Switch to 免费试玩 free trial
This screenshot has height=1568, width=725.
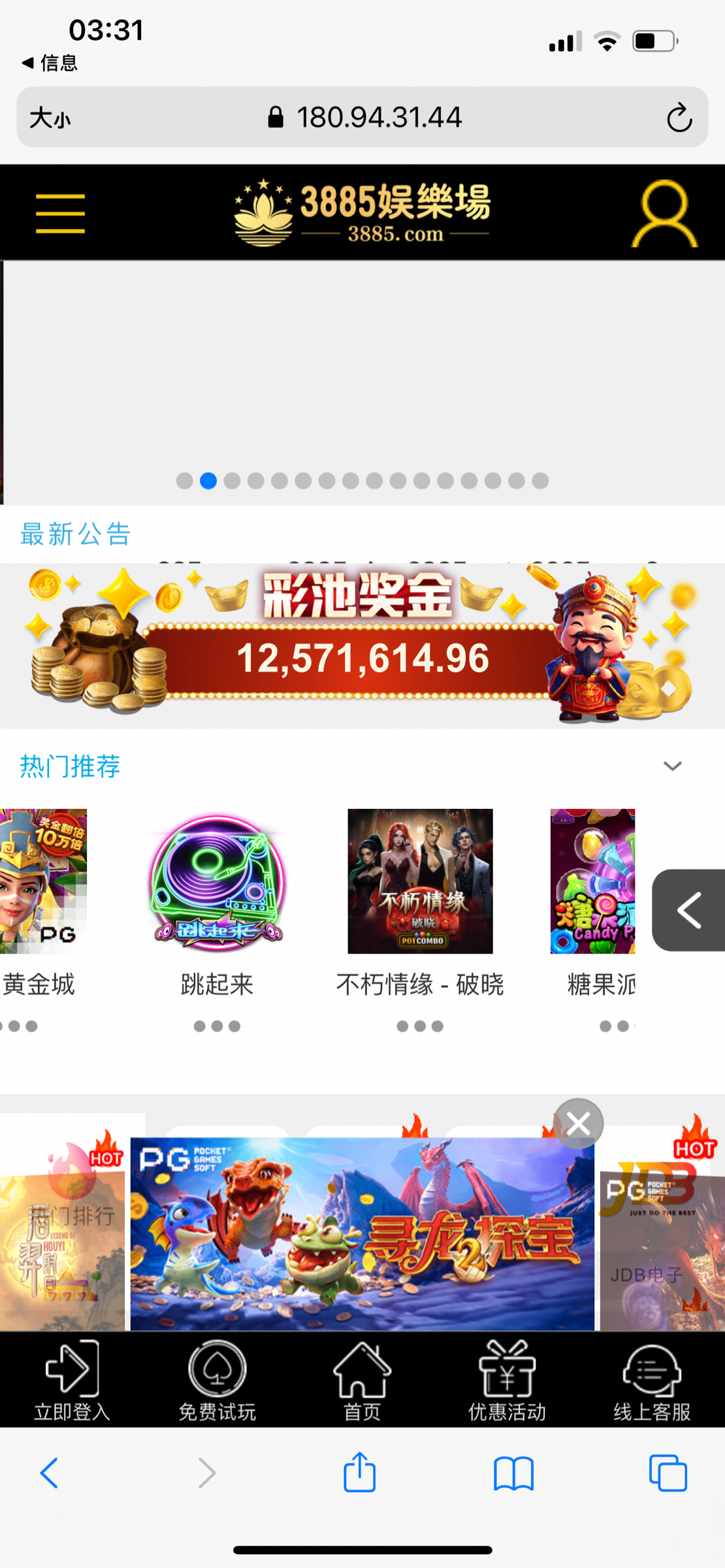pos(217,1380)
